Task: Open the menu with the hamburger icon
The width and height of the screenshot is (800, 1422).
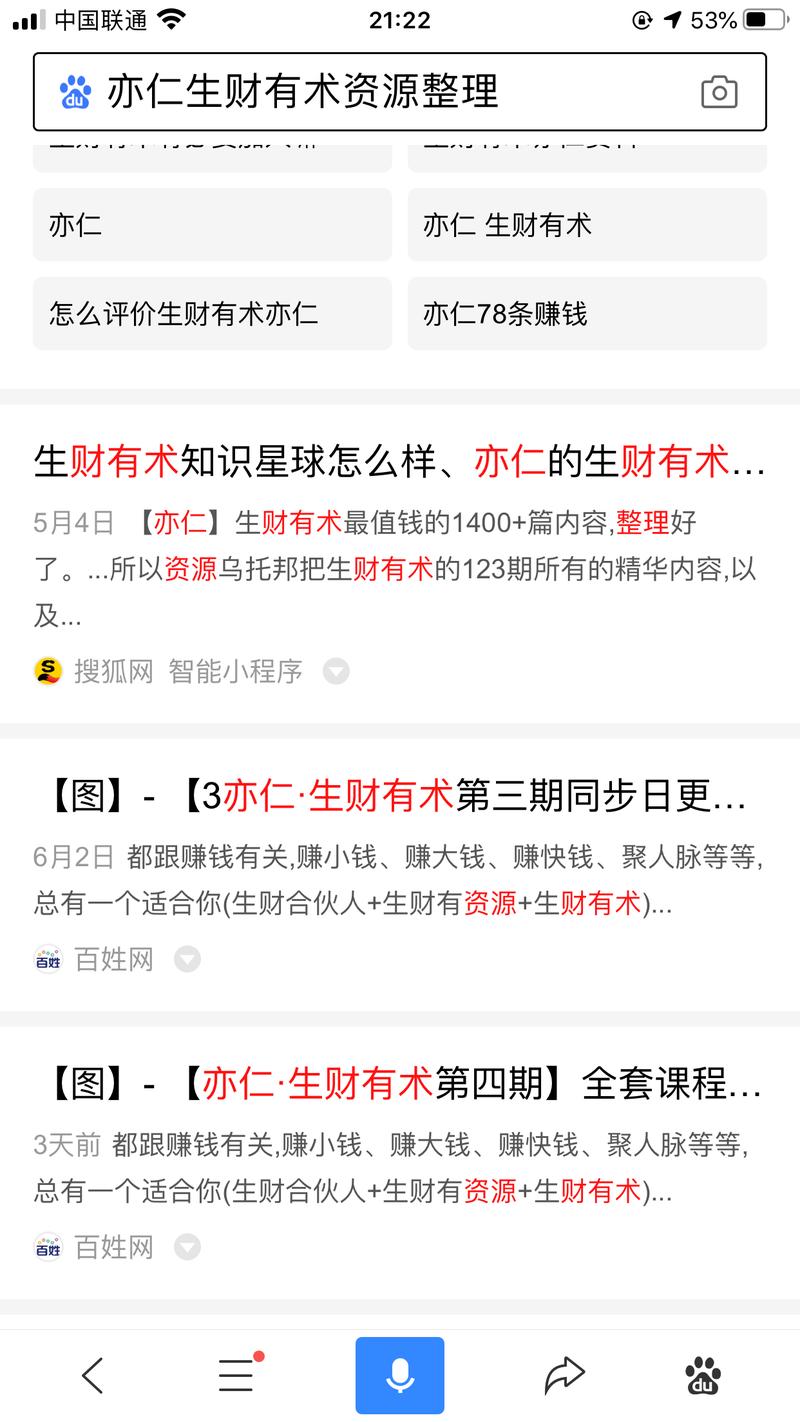Action: coord(234,1374)
